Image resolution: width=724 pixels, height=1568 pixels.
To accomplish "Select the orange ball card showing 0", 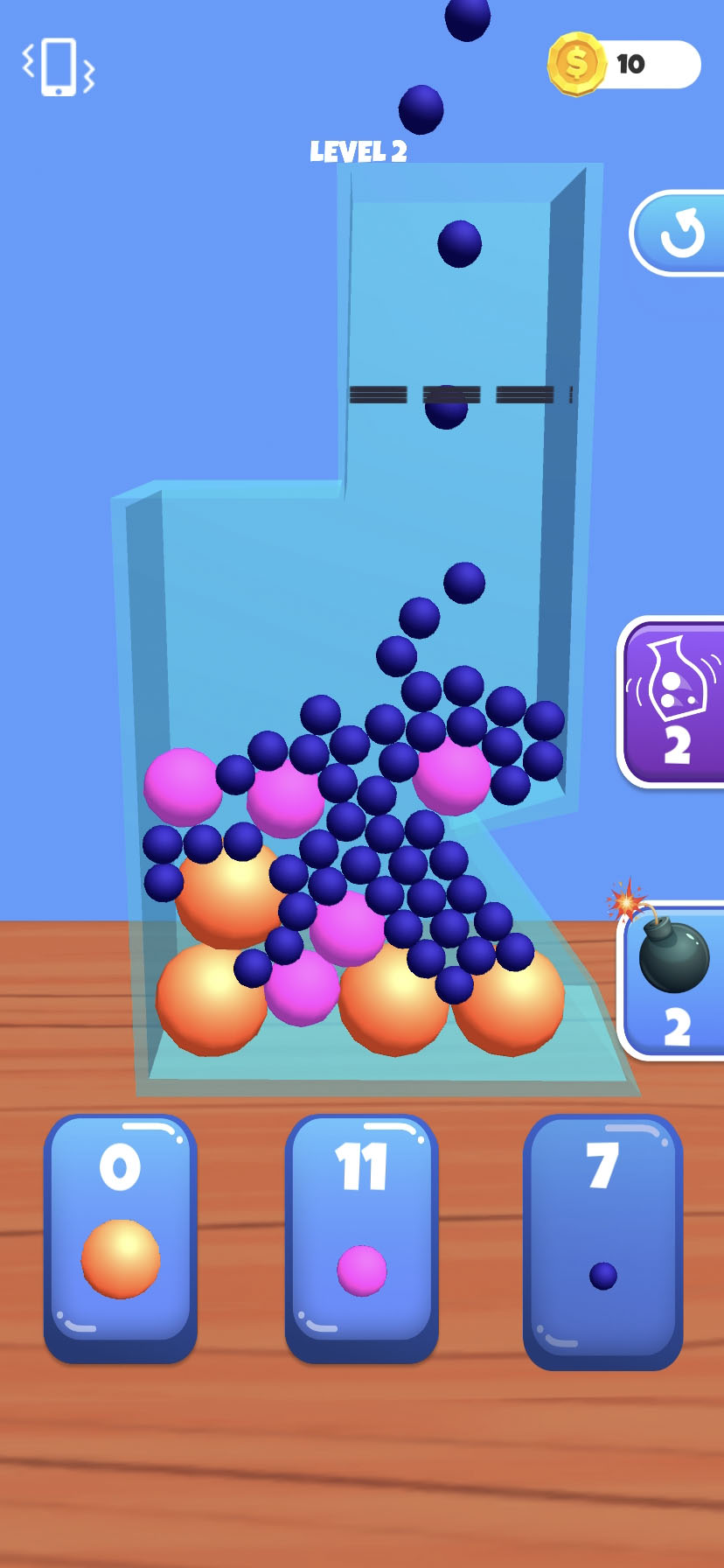I will (121, 1237).
